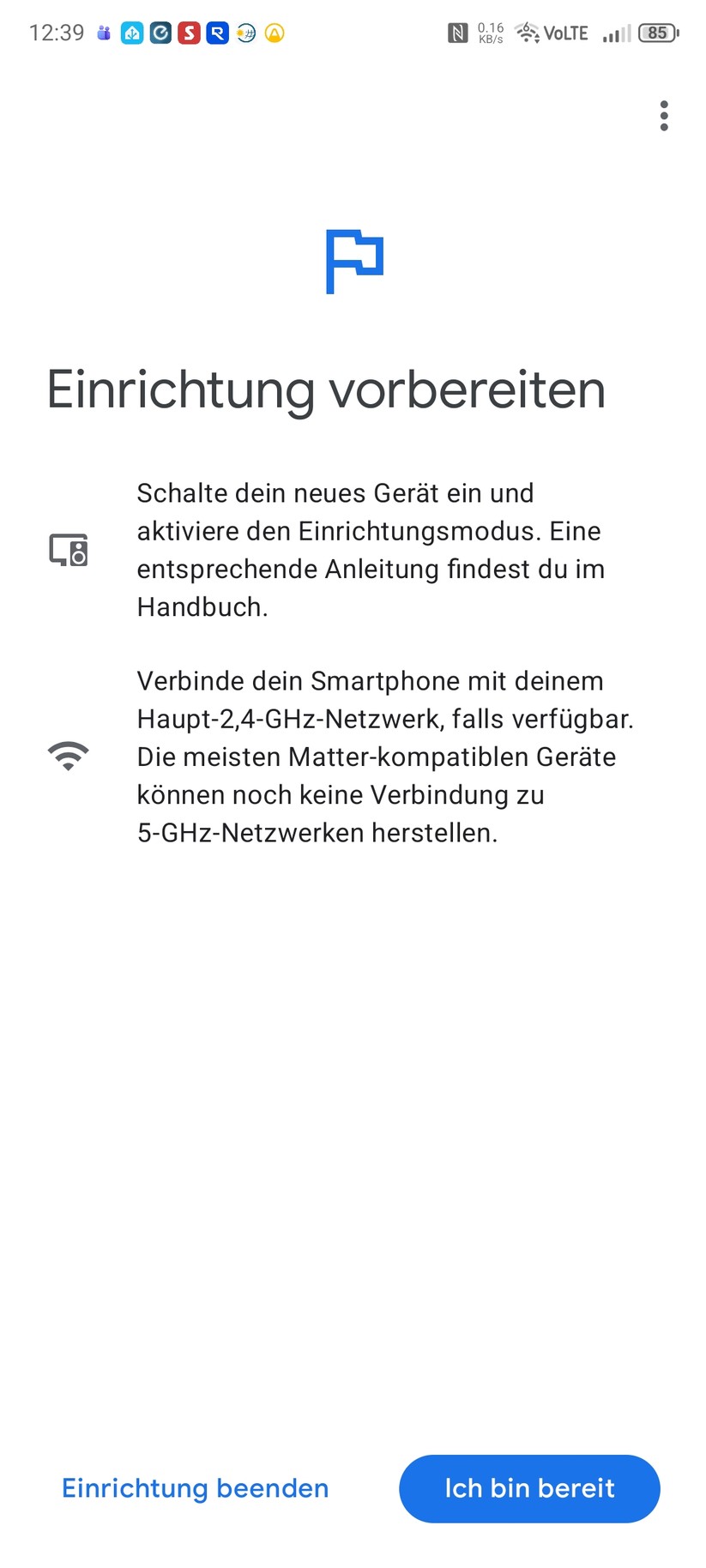Screen dimensions: 706x1568
Task: Tap the red S notification icon
Action: point(190,33)
